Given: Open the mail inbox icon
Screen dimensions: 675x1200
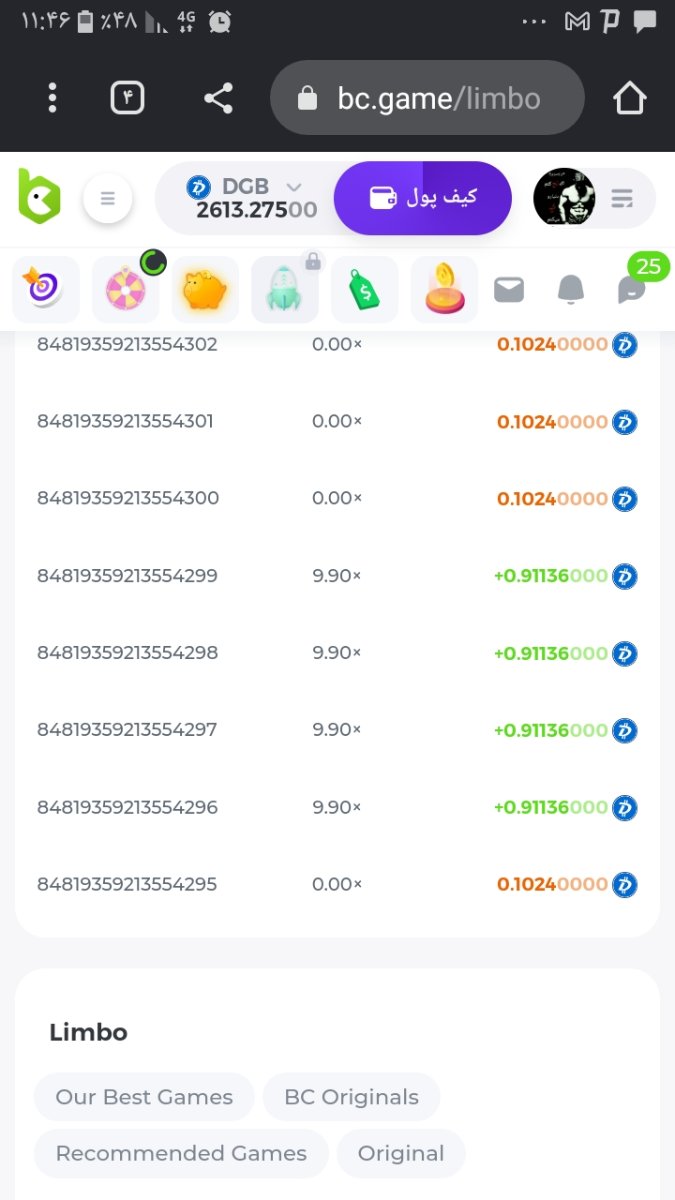Looking at the screenshot, I should tap(509, 290).
